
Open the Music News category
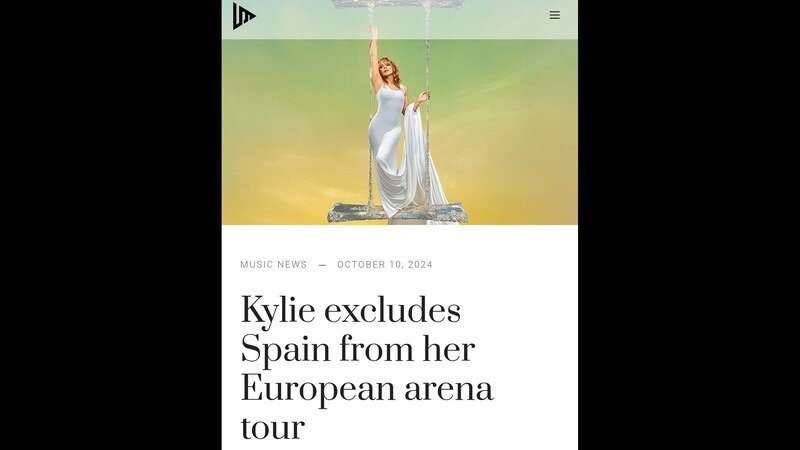(274, 265)
